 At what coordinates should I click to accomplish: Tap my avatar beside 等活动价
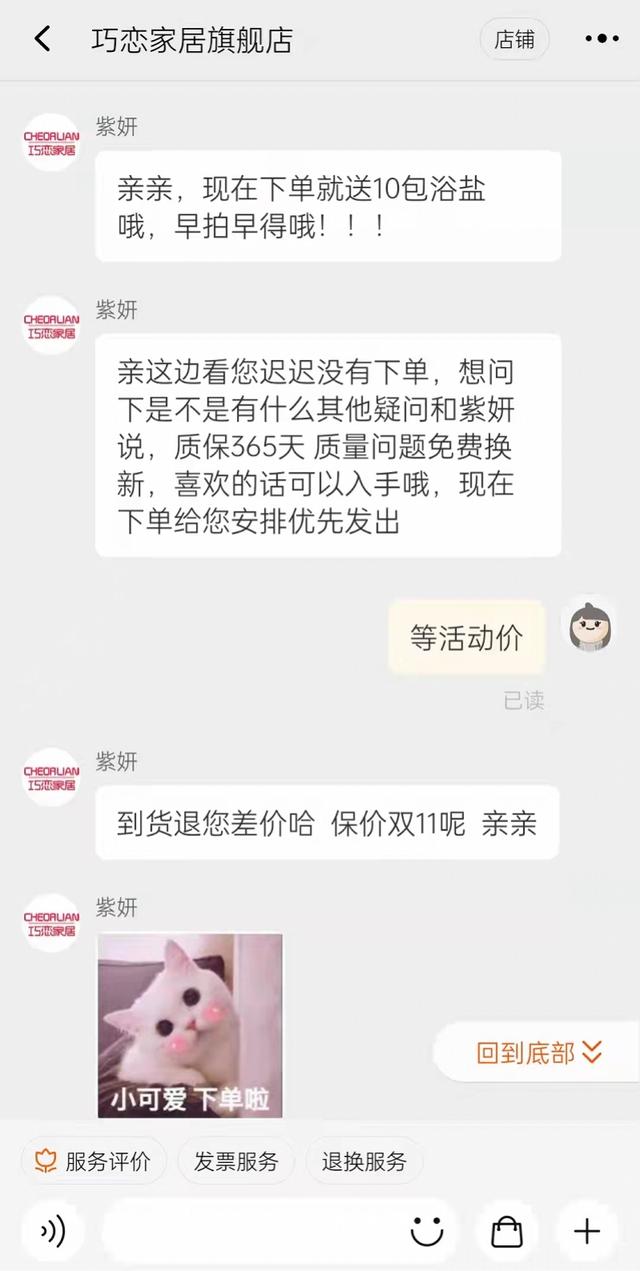click(590, 624)
